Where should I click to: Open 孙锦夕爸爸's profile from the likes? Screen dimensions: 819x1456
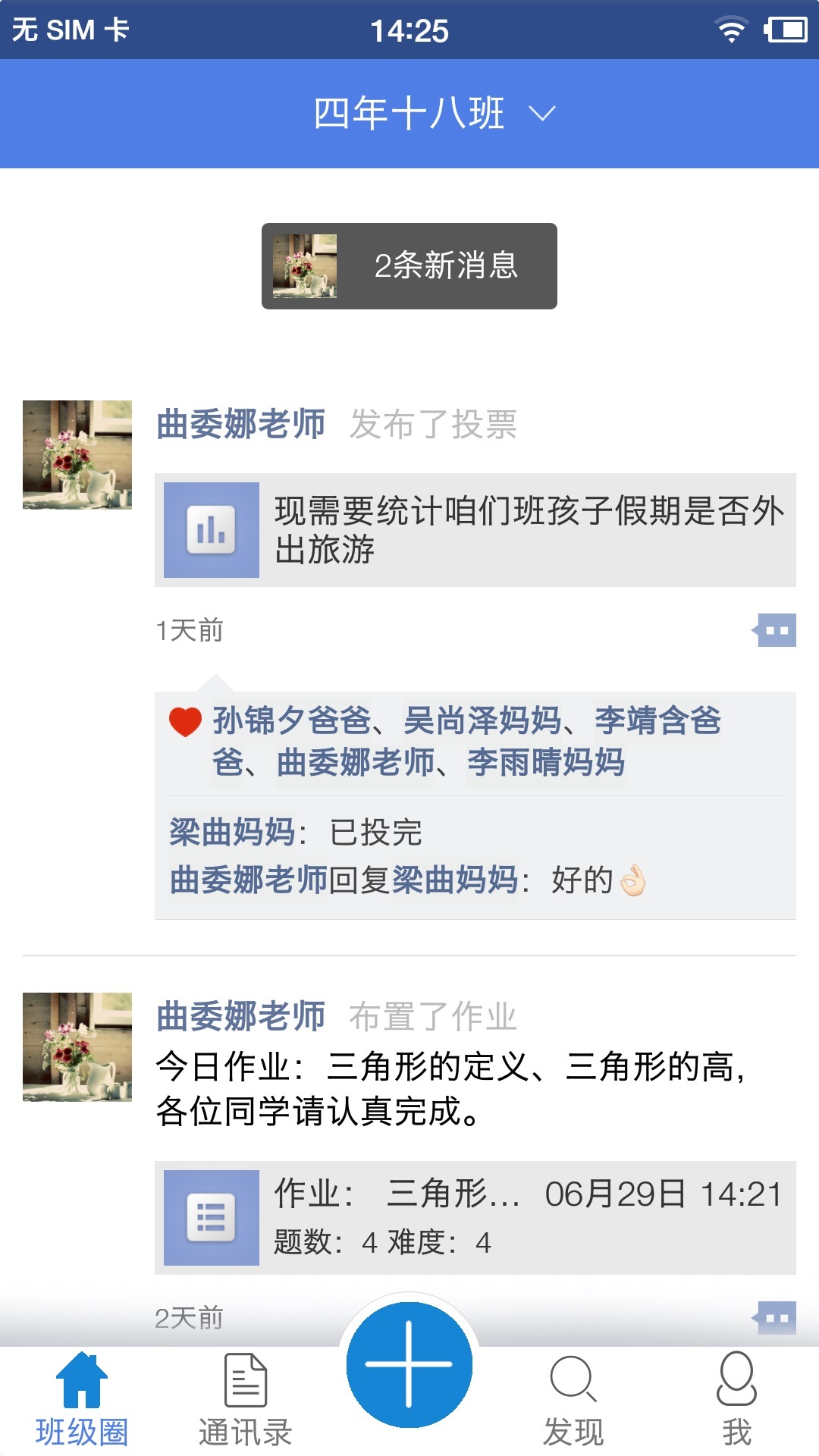(291, 720)
